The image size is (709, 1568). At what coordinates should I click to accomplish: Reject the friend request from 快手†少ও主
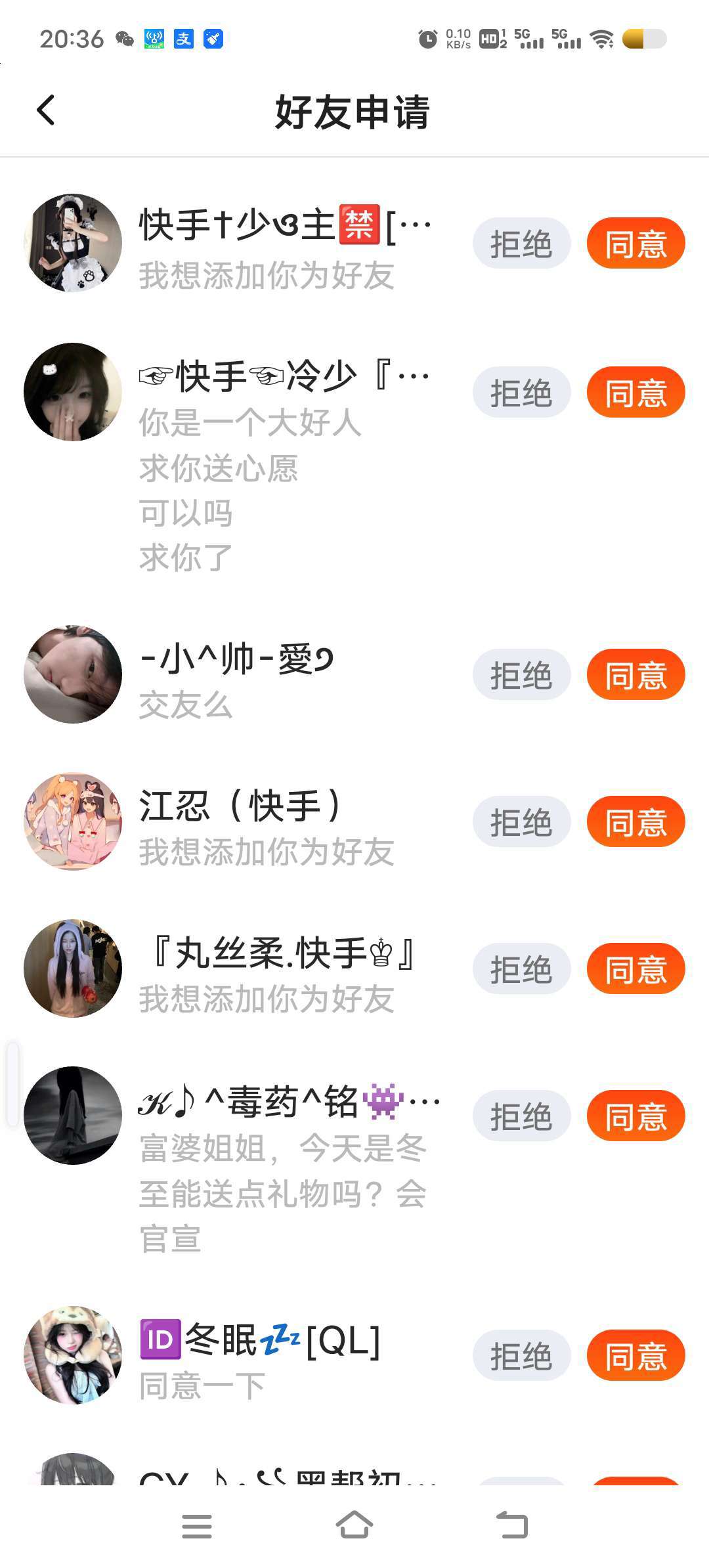(521, 244)
